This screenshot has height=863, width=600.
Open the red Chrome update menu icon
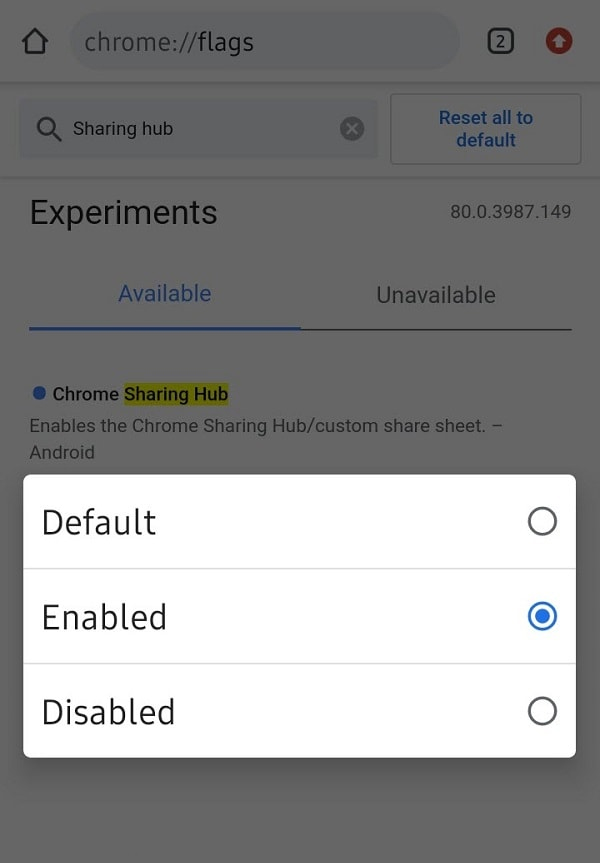tap(558, 42)
